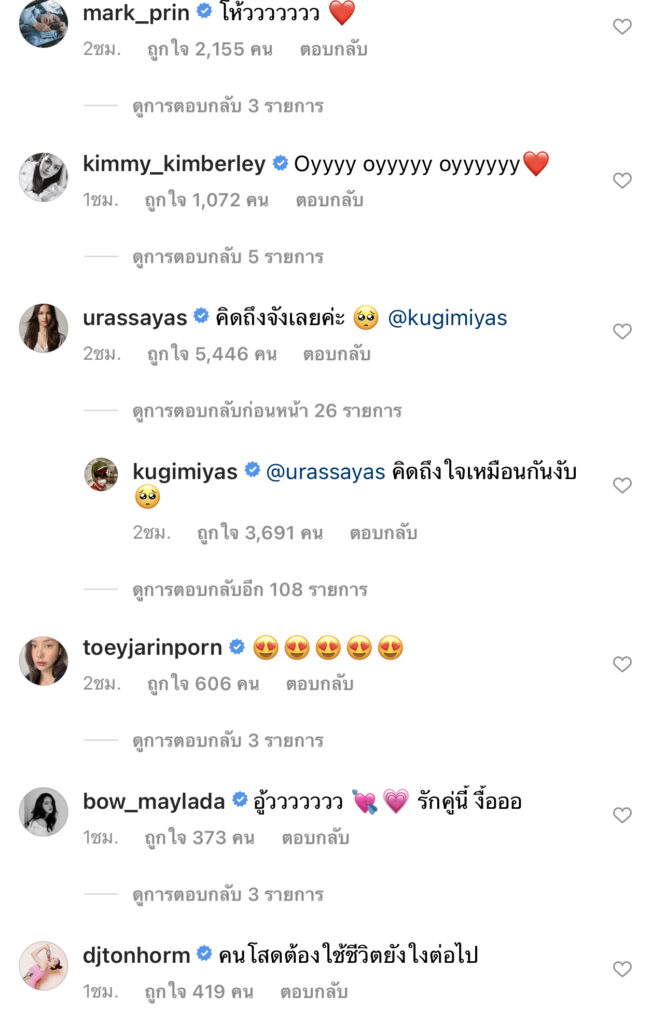The height and width of the screenshot is (1024, 666).
Task: Like mark_prin's comment
Action: point(622,27)
